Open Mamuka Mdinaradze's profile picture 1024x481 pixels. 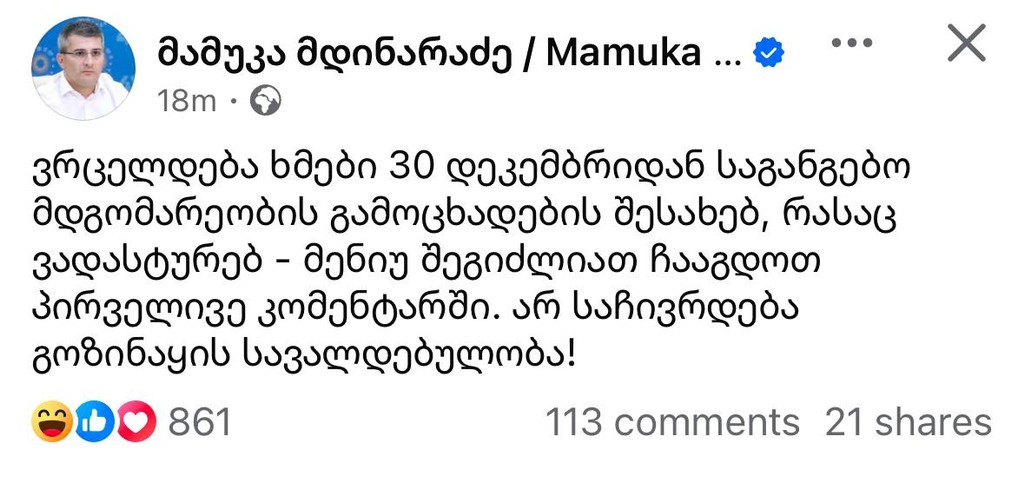pyautogui.click(x=83, y=68)
